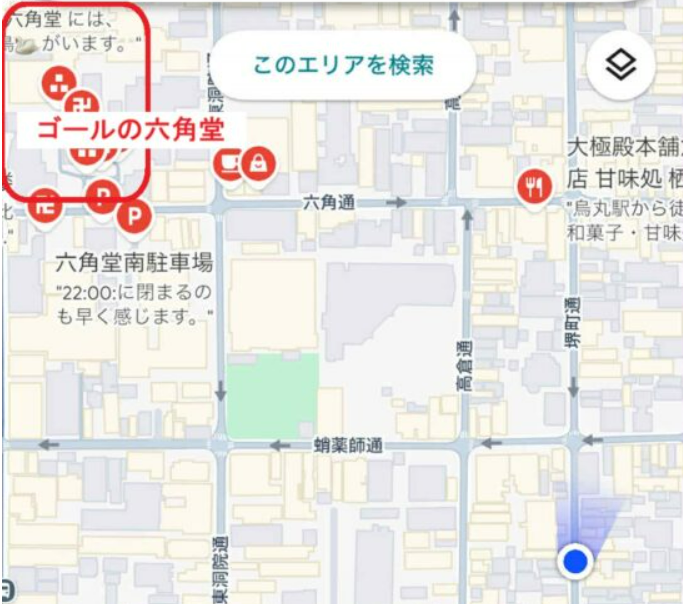Tap the blue current location dot
Viewport: 683px width, 604px height.
[x=575, y=561]
